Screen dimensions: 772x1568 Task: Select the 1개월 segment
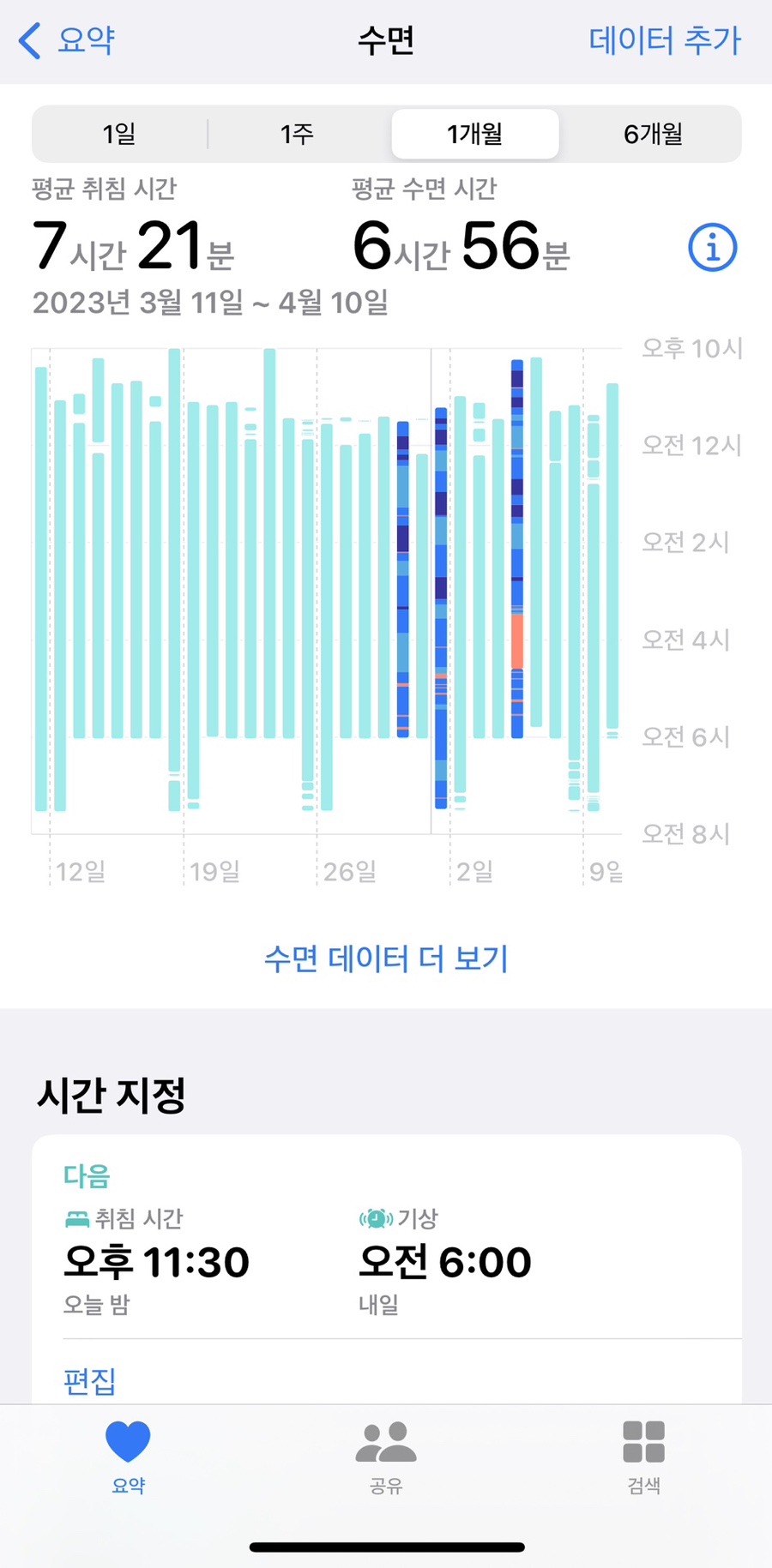click(475, 134)
